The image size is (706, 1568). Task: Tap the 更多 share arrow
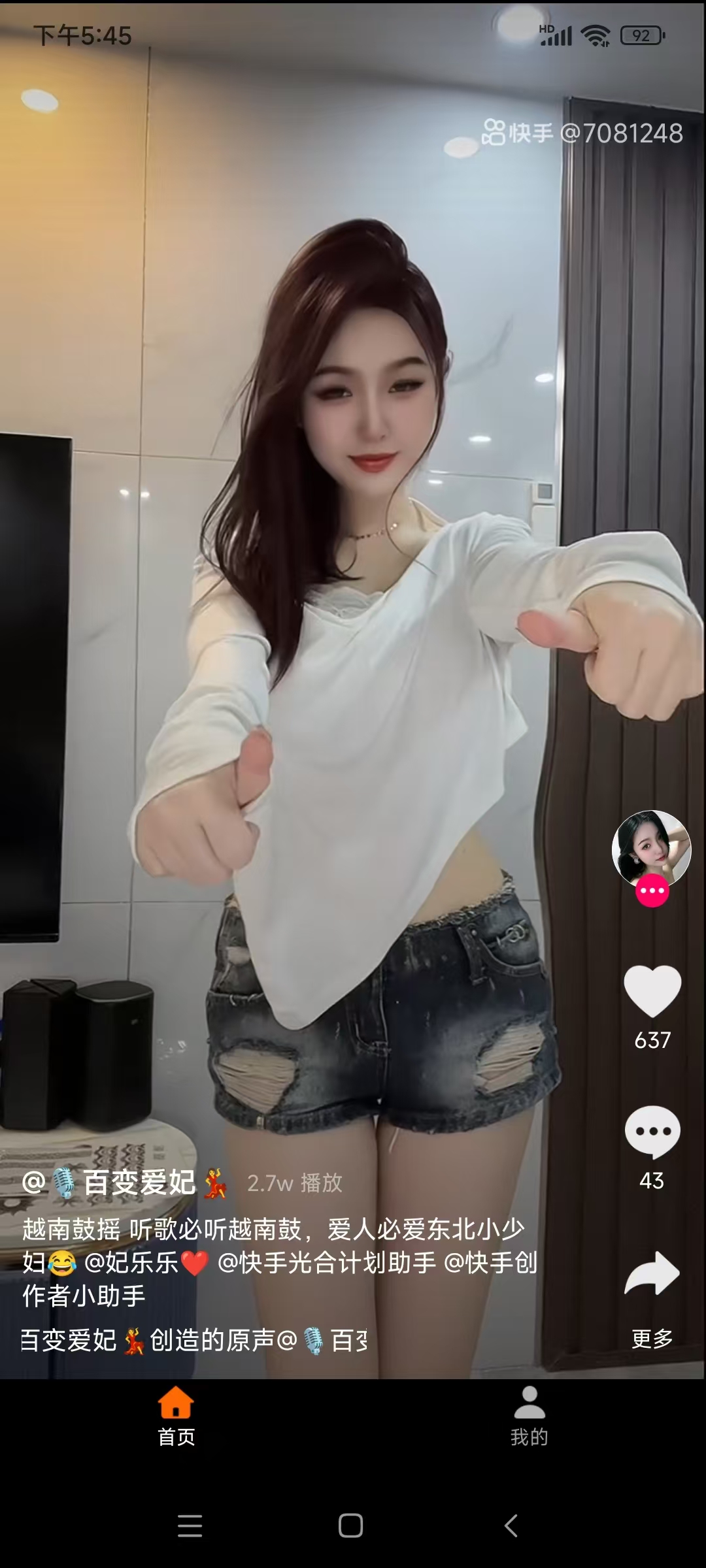click(652, 1274)
